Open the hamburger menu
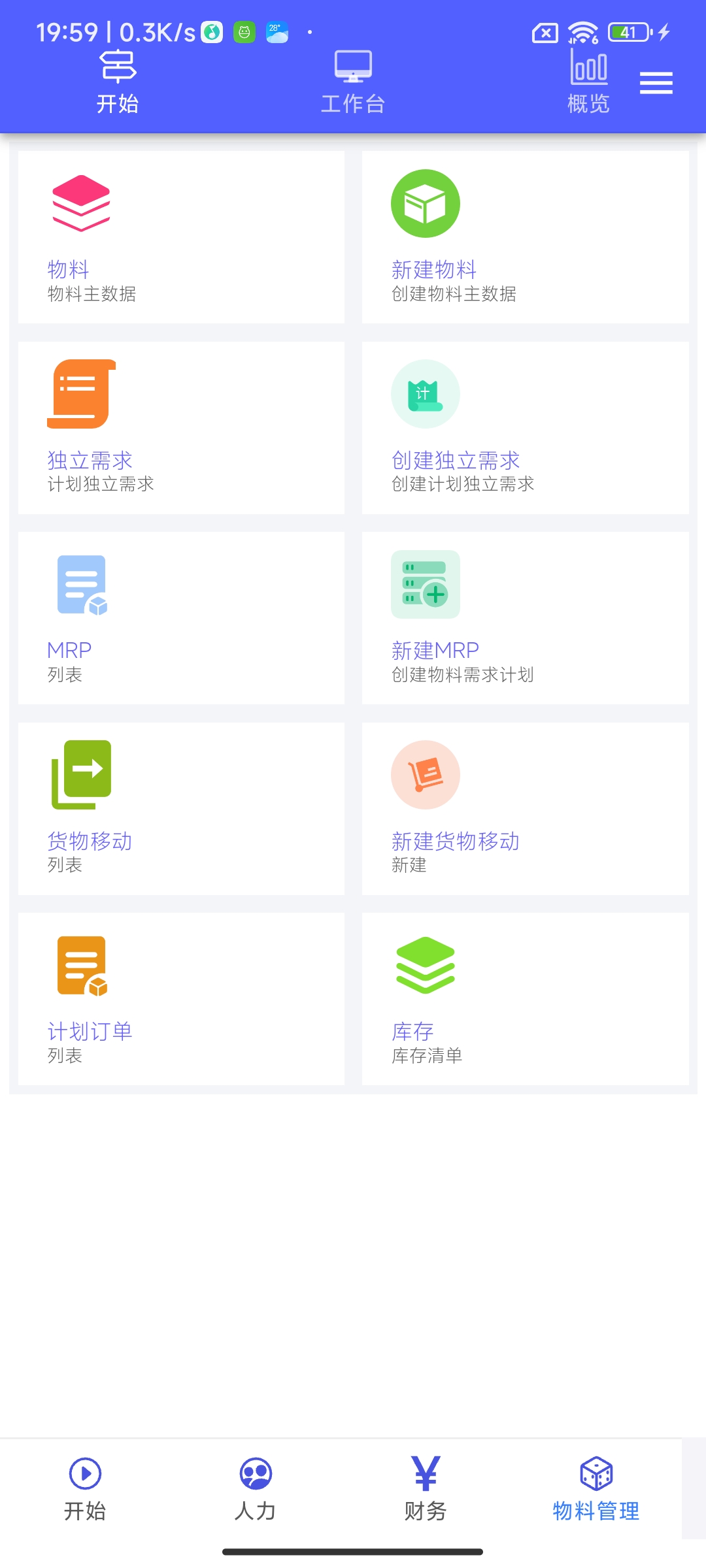706x1568 pixels. 656,83
